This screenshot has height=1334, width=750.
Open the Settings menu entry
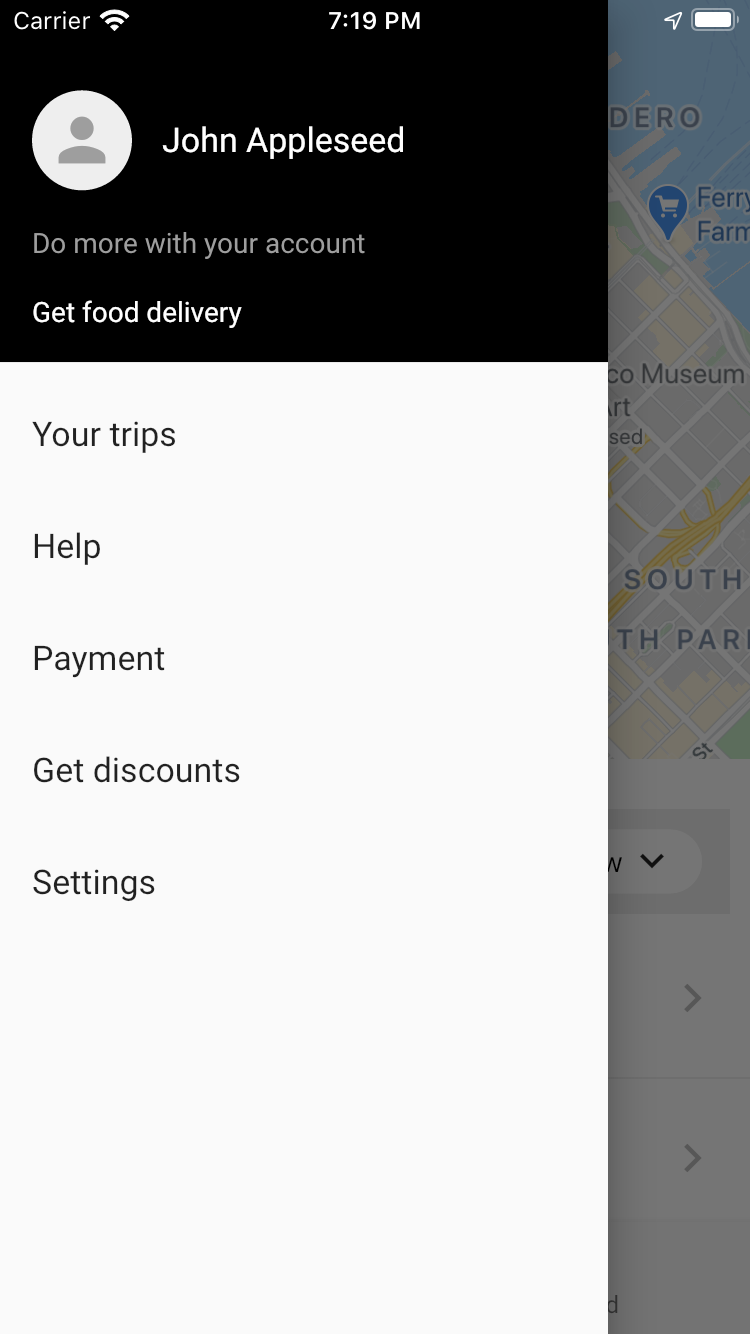click(x=94, y=882)
